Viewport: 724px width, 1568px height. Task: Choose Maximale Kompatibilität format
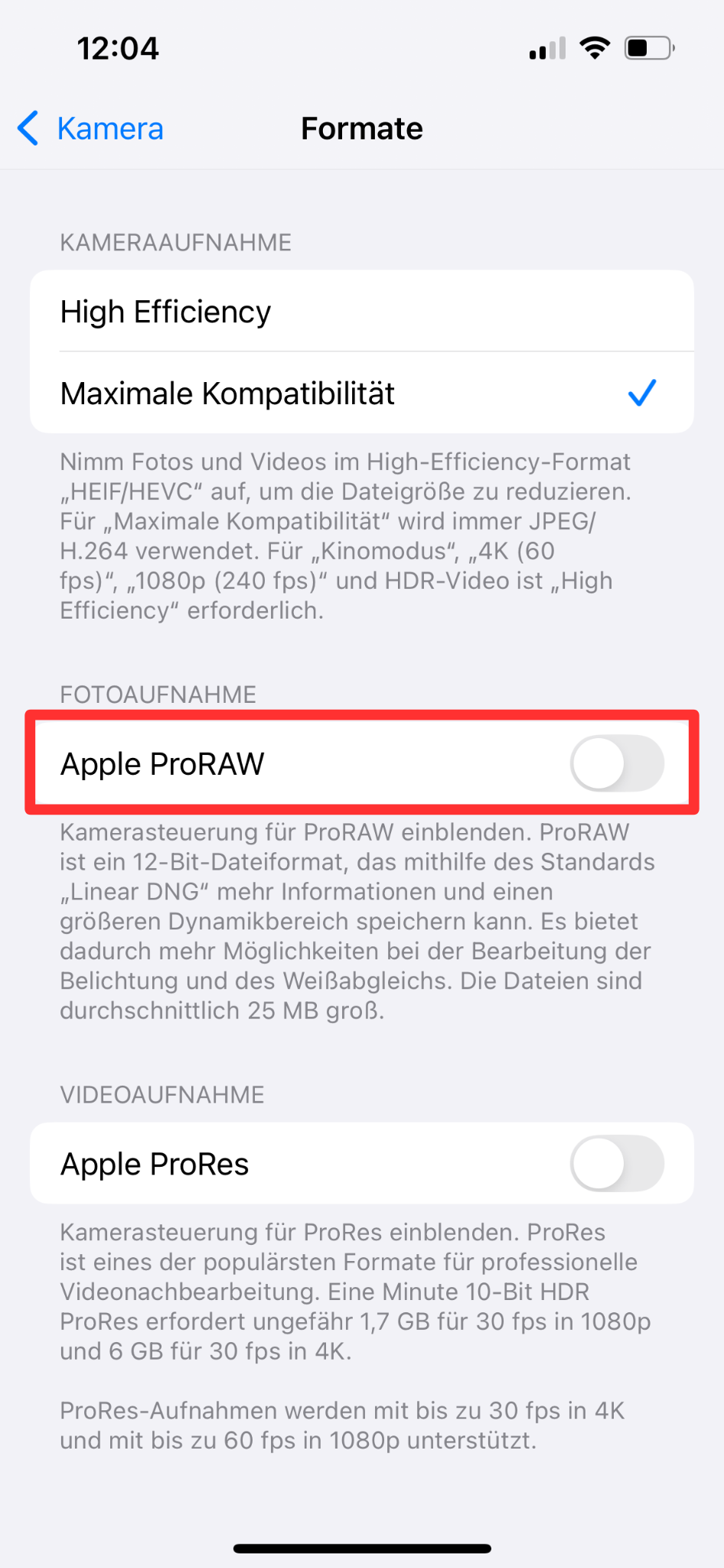pos(361,394)
